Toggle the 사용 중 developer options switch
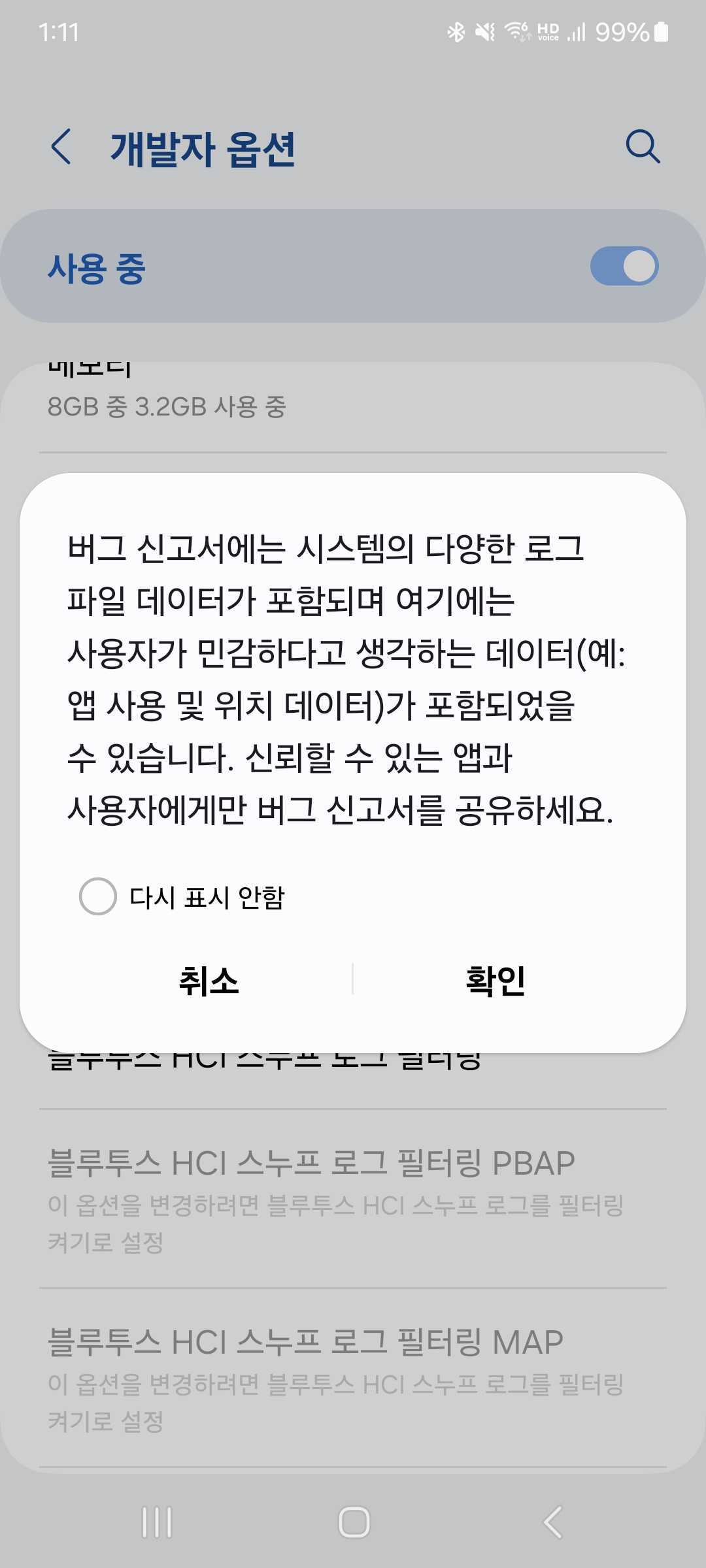 624,266
